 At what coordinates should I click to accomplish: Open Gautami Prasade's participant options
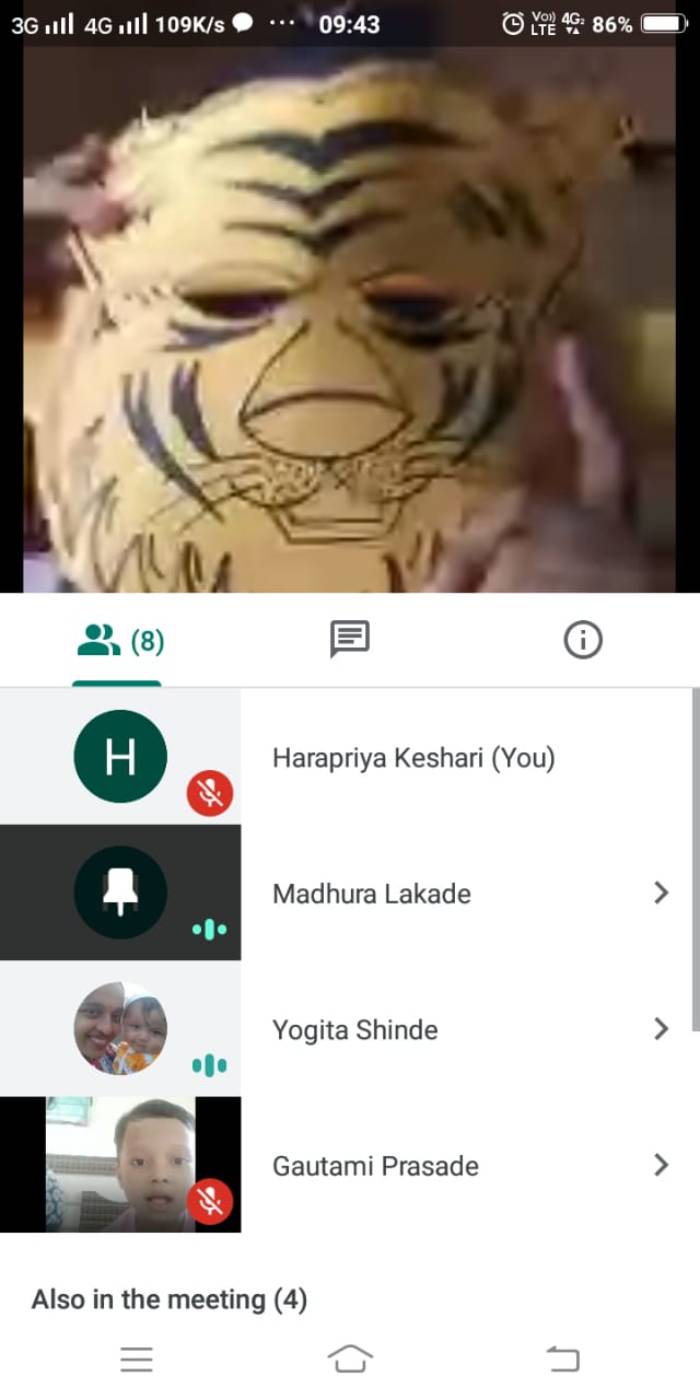click(660, 1165)
